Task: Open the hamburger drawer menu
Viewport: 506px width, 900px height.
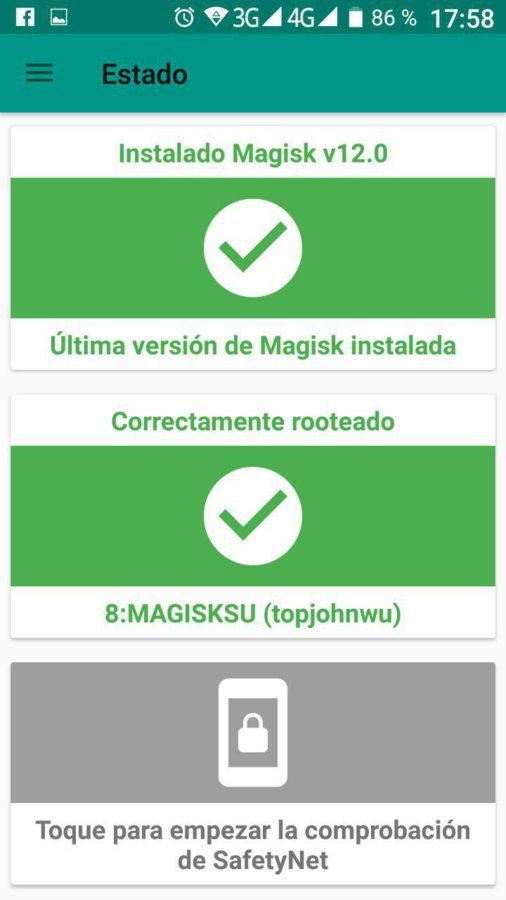Action: point(39,73)
